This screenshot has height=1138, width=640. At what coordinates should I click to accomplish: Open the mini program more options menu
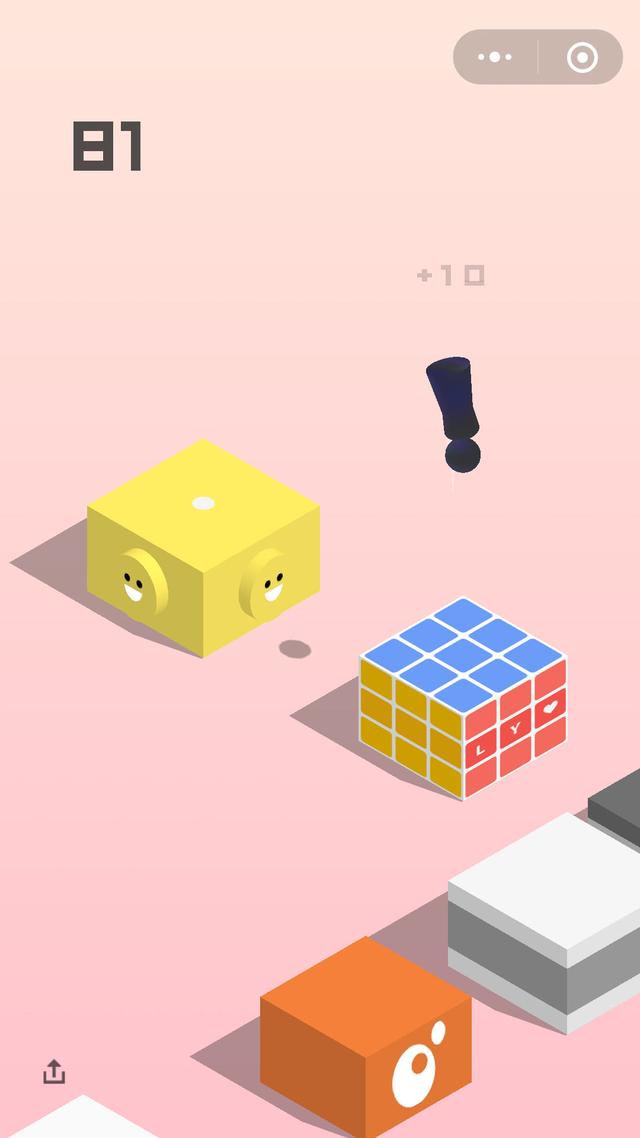[x=495, y=57]
